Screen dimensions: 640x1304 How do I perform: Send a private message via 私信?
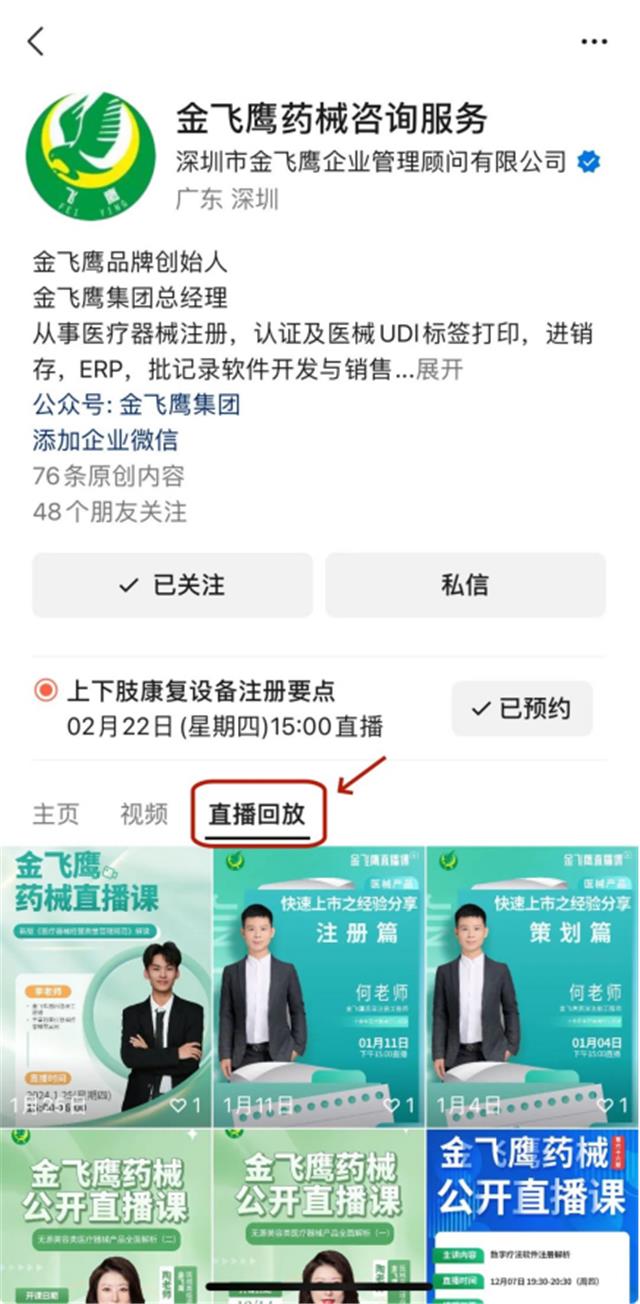[465, 585]
